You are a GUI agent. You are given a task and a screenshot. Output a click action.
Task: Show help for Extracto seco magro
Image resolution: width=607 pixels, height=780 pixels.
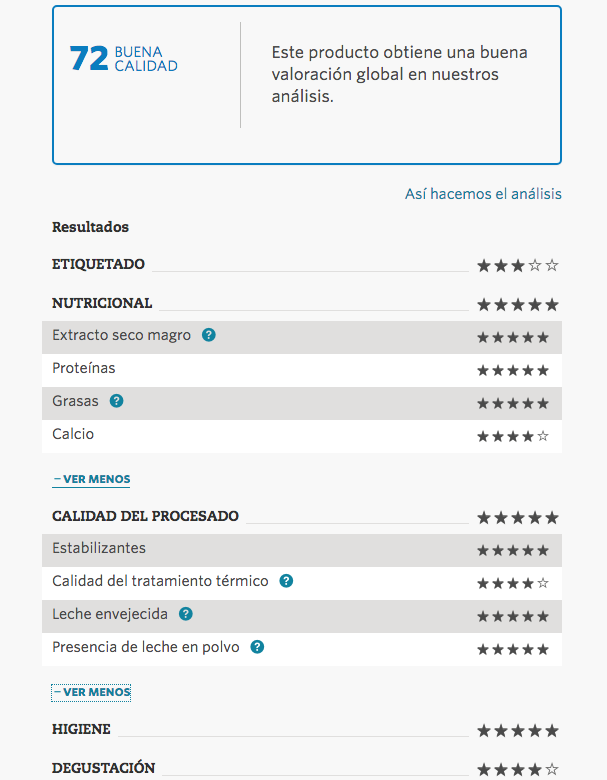209,336
